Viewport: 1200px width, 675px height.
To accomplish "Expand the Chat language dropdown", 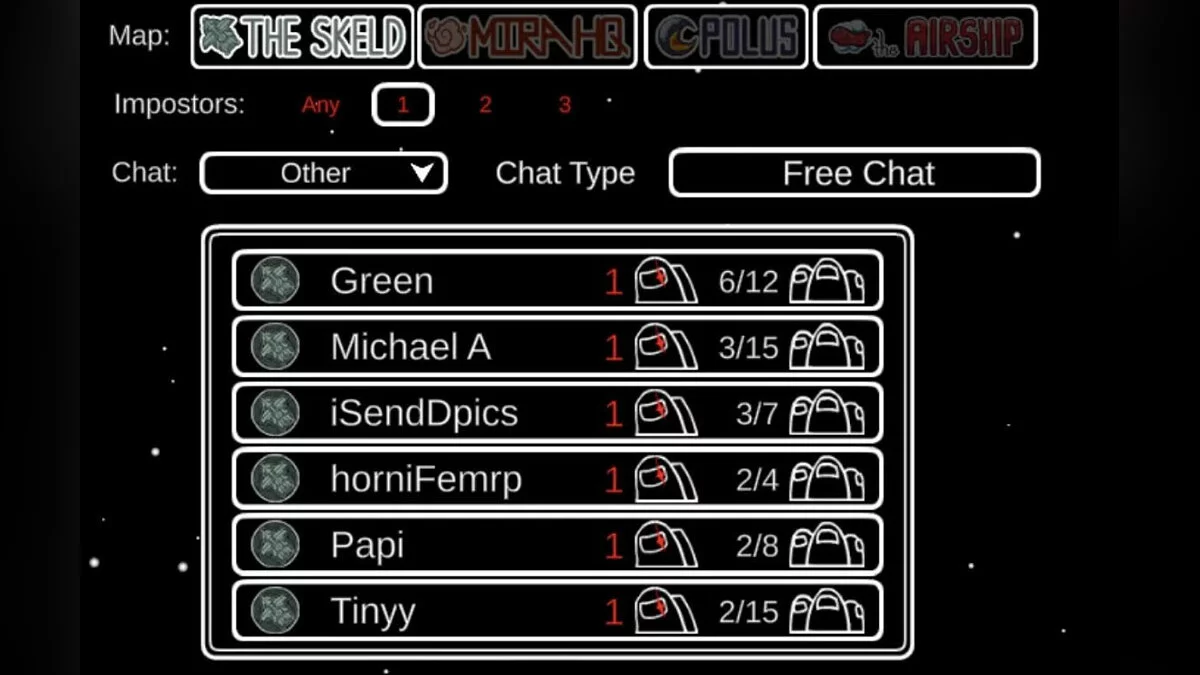I will [x=323, y=173].
